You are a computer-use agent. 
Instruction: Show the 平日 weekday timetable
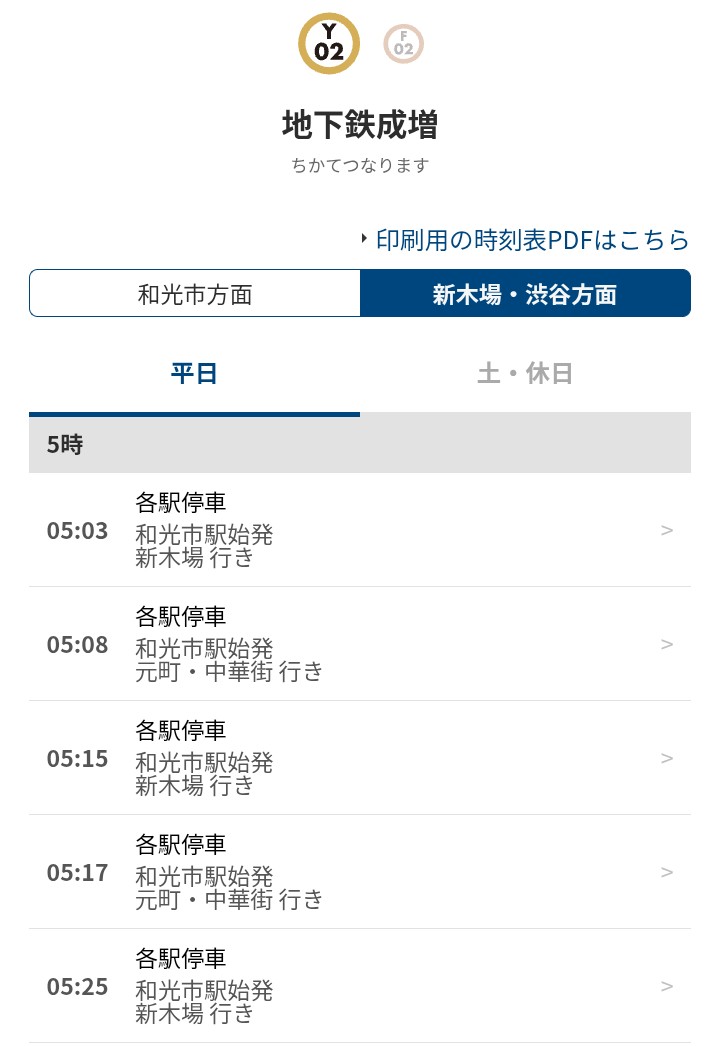coord(194,375)
